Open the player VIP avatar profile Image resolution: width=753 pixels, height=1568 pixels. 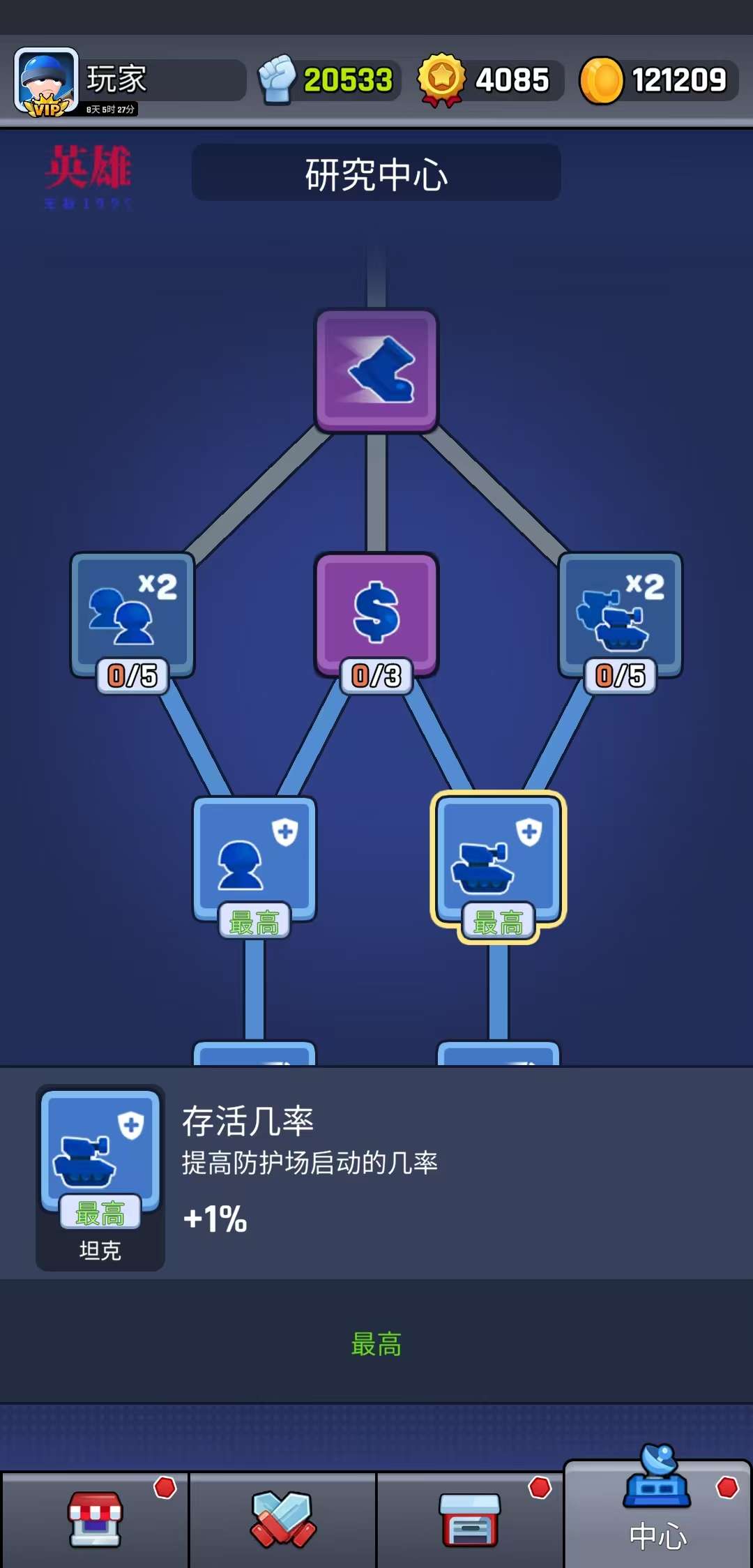(x=46, y=81)
